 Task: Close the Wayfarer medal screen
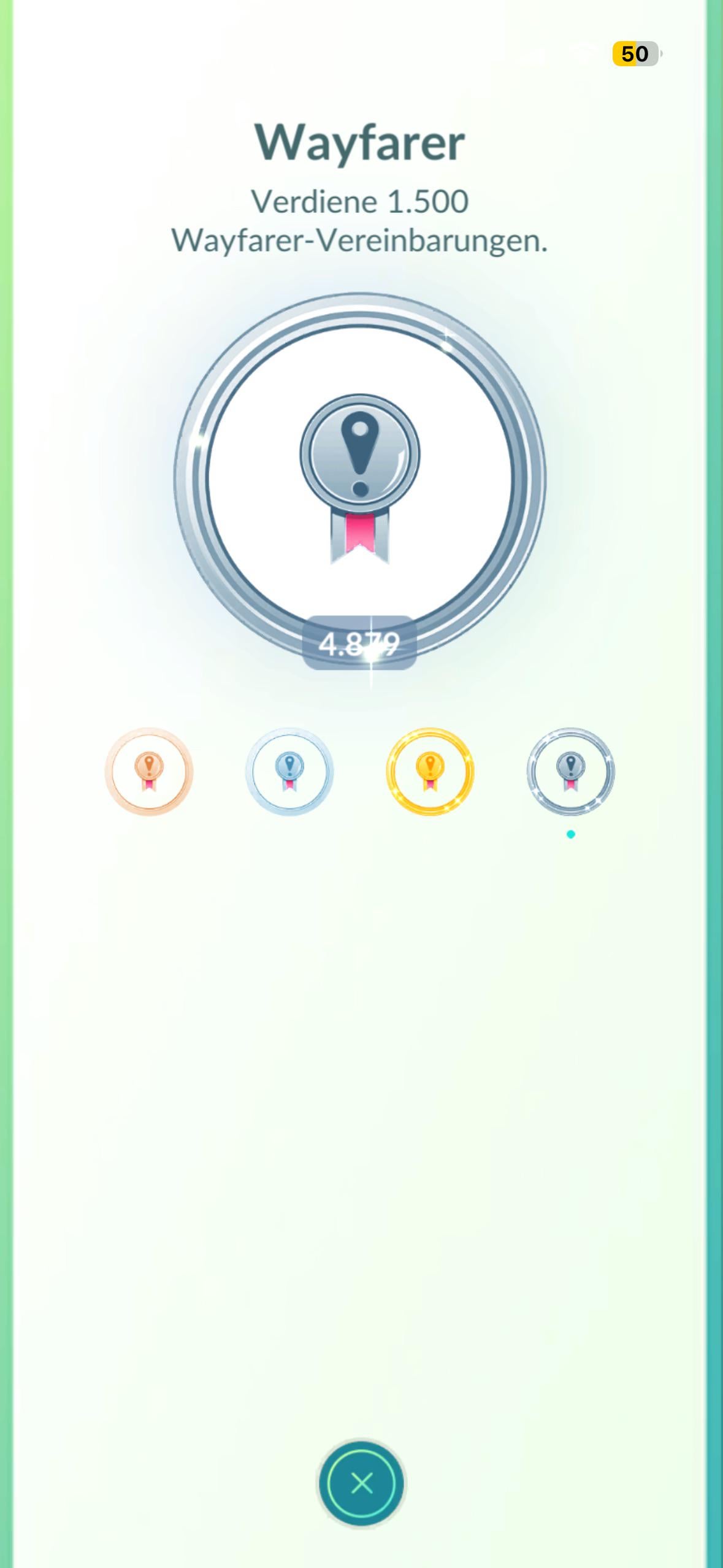pyautogui.click(x=361, y=1483)
